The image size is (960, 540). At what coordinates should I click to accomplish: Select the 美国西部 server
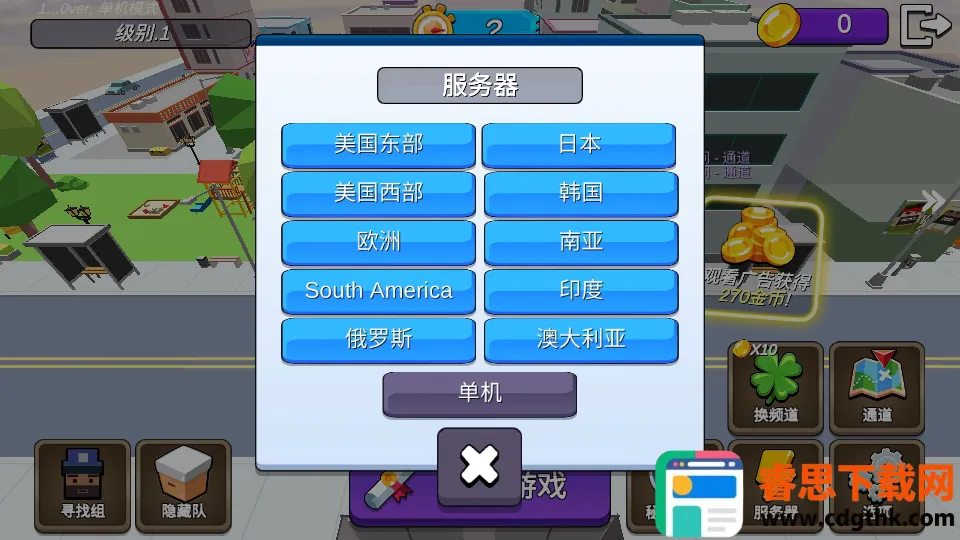tap(378, 193)
